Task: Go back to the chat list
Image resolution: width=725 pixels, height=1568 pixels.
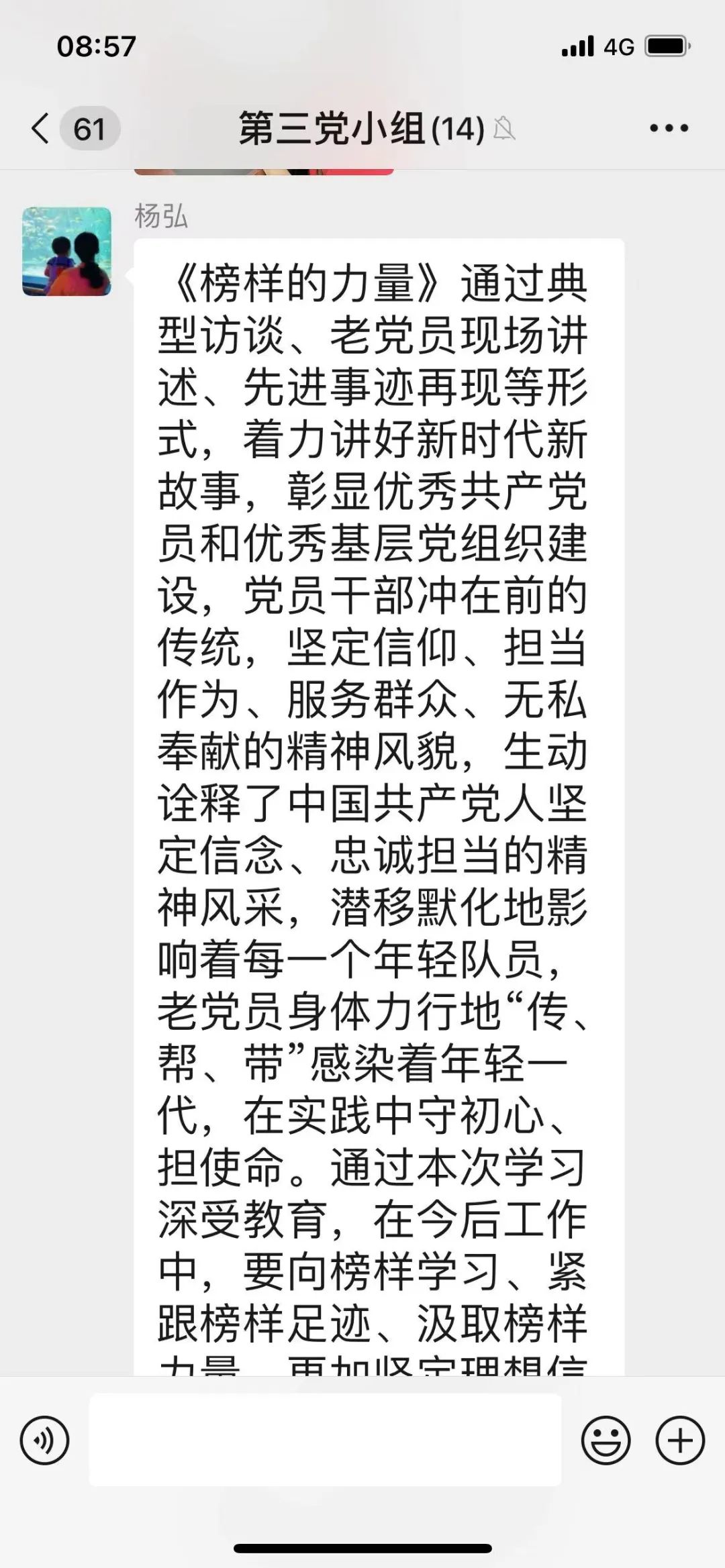Action: [41, 128]
